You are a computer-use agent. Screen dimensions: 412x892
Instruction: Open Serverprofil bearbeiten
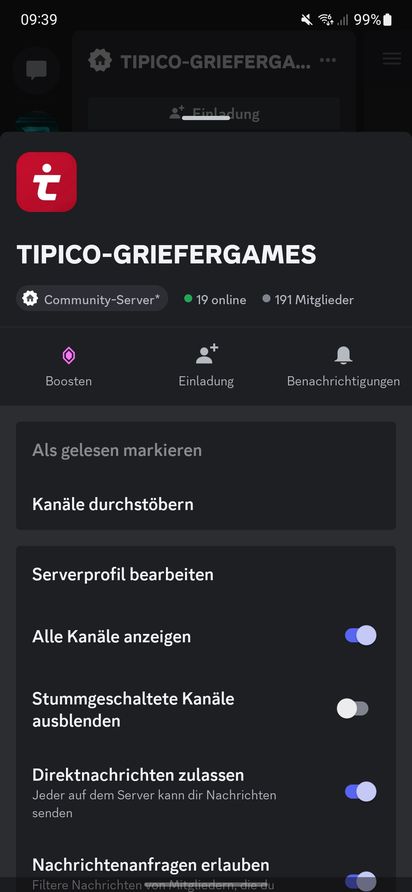pos(206,575)
